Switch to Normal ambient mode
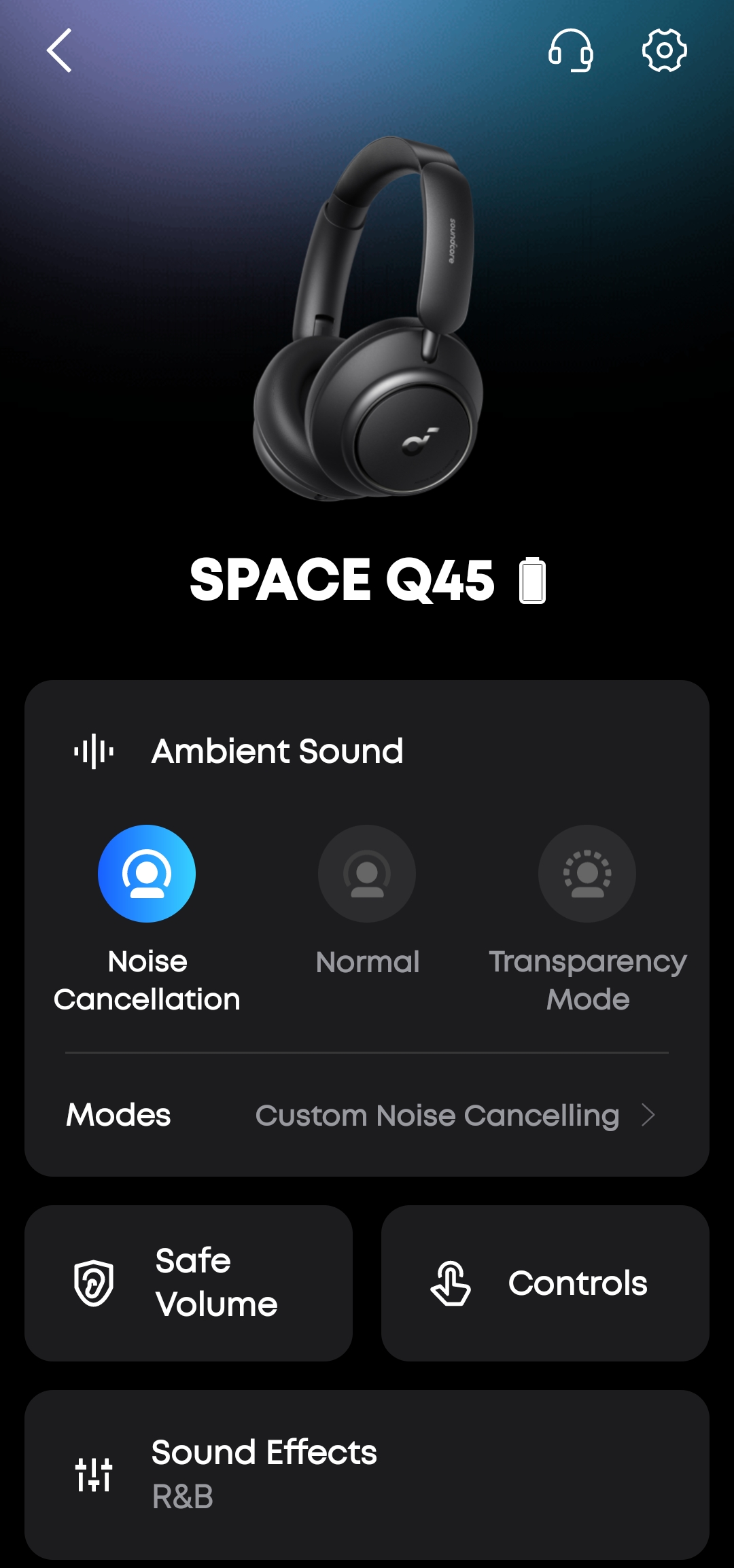The image size is (734, 1568). (x=367, y=874)
